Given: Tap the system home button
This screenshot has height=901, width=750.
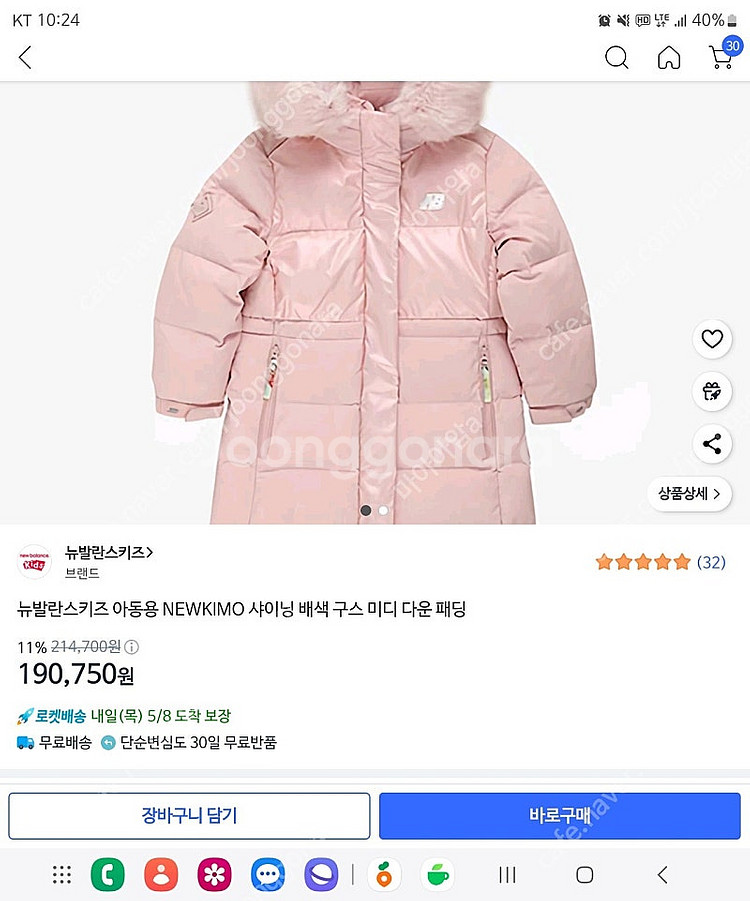Looking at the screenshot, I should pyautogui.click(x=585, y=875).
